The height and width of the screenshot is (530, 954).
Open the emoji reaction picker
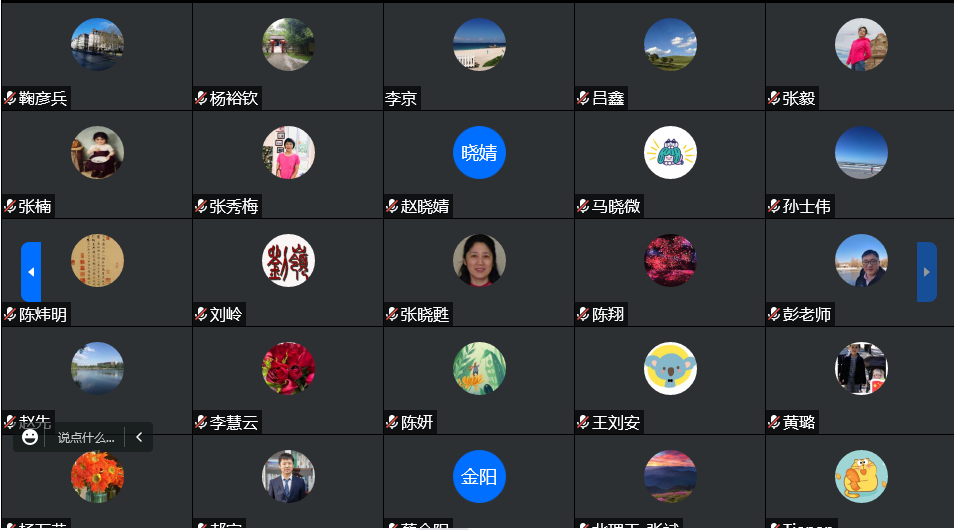click(30, 437)
